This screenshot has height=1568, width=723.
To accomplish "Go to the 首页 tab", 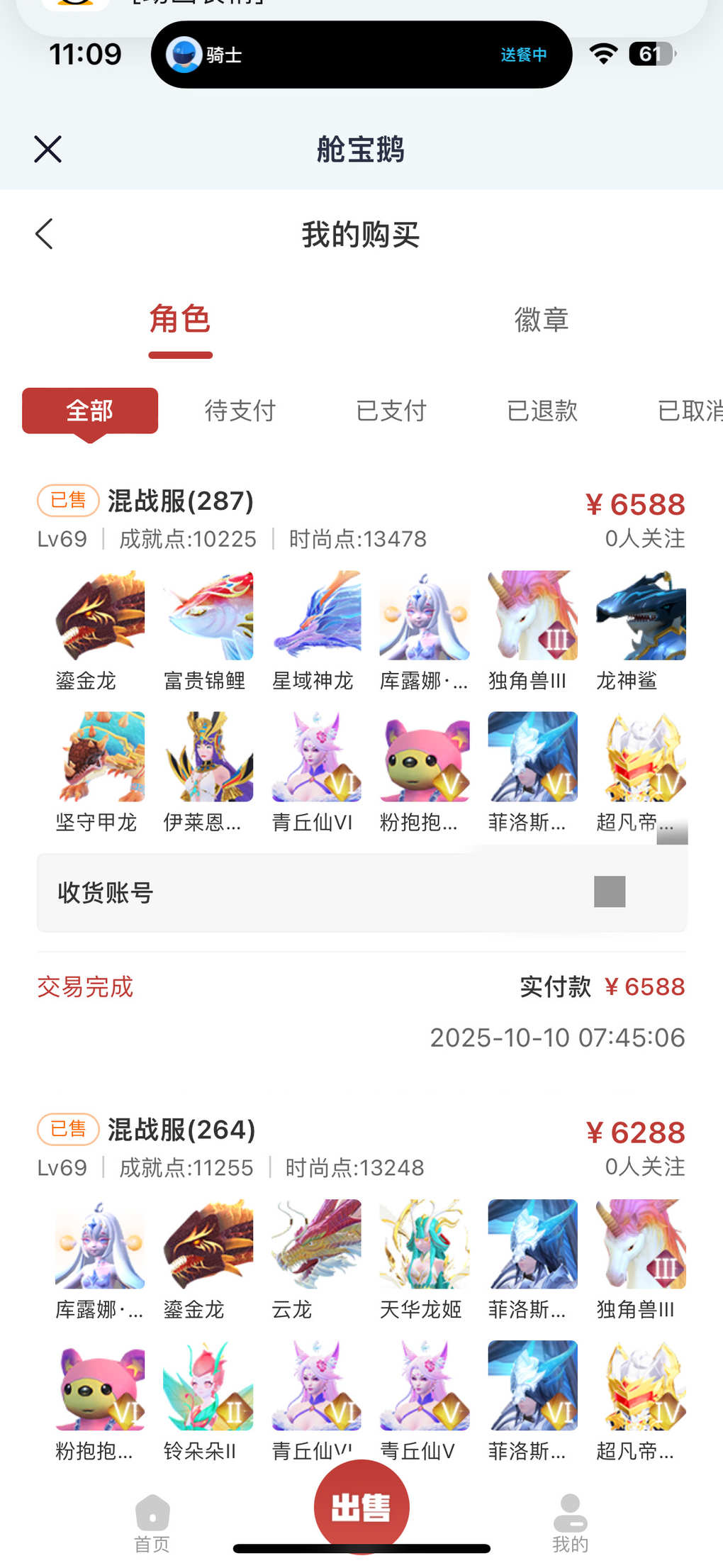I will click(x=152, y=1523).
